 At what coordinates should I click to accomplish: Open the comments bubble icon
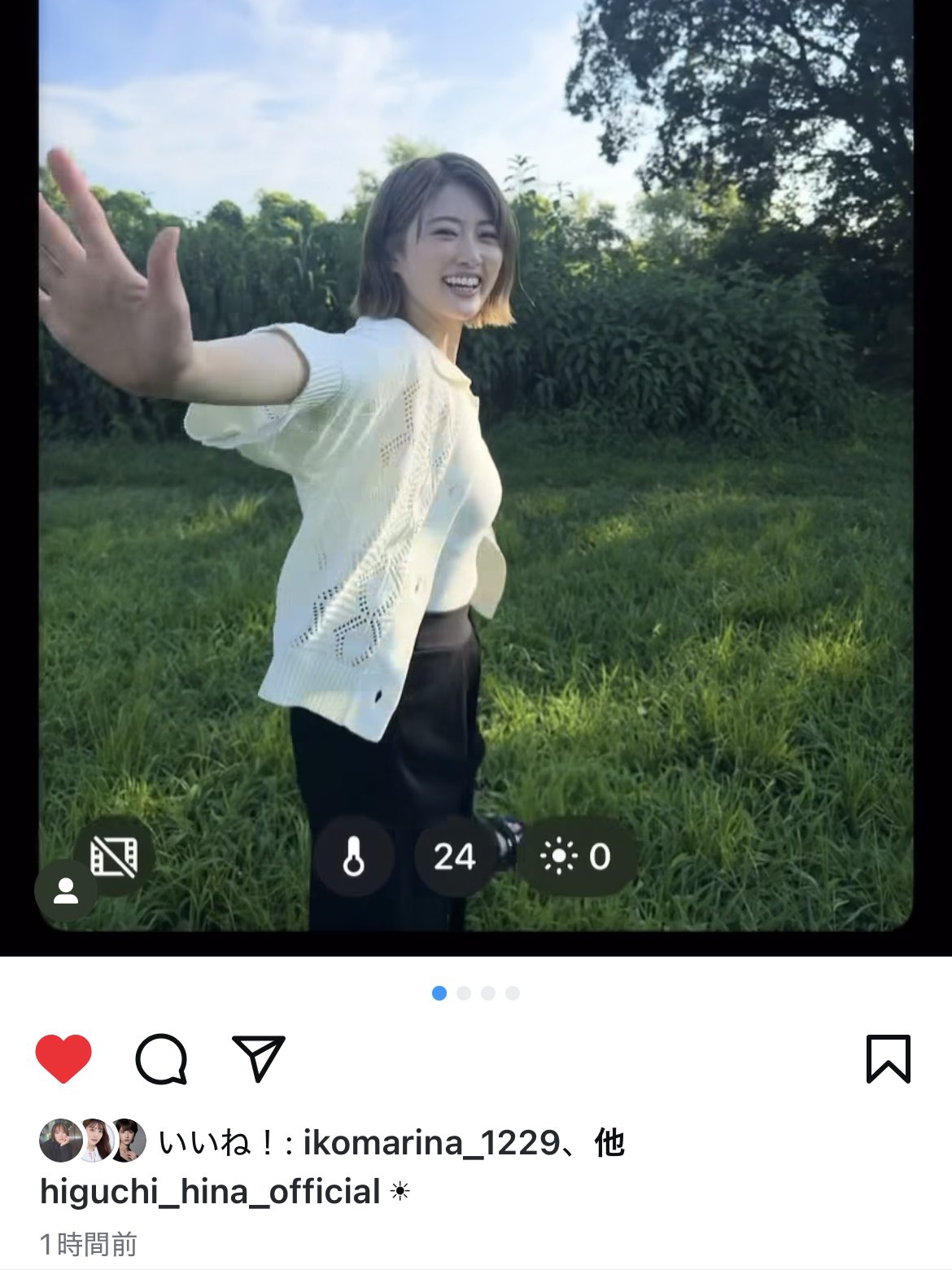(161, 1058)
